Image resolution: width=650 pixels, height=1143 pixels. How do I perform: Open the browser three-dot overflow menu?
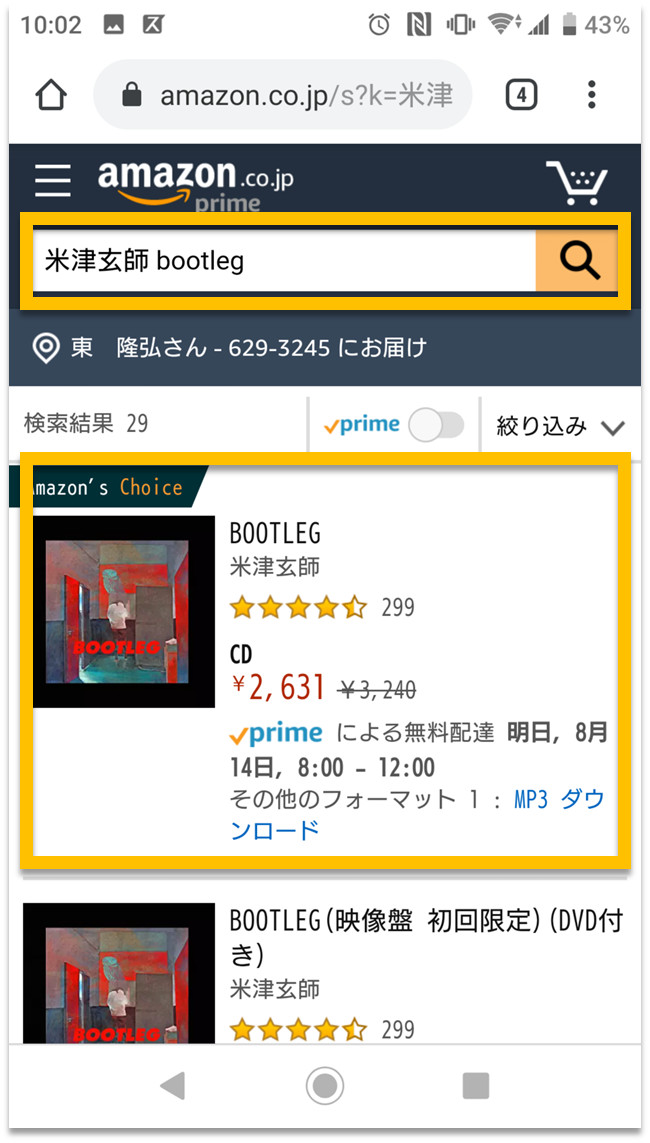click(x=592, y=95)
